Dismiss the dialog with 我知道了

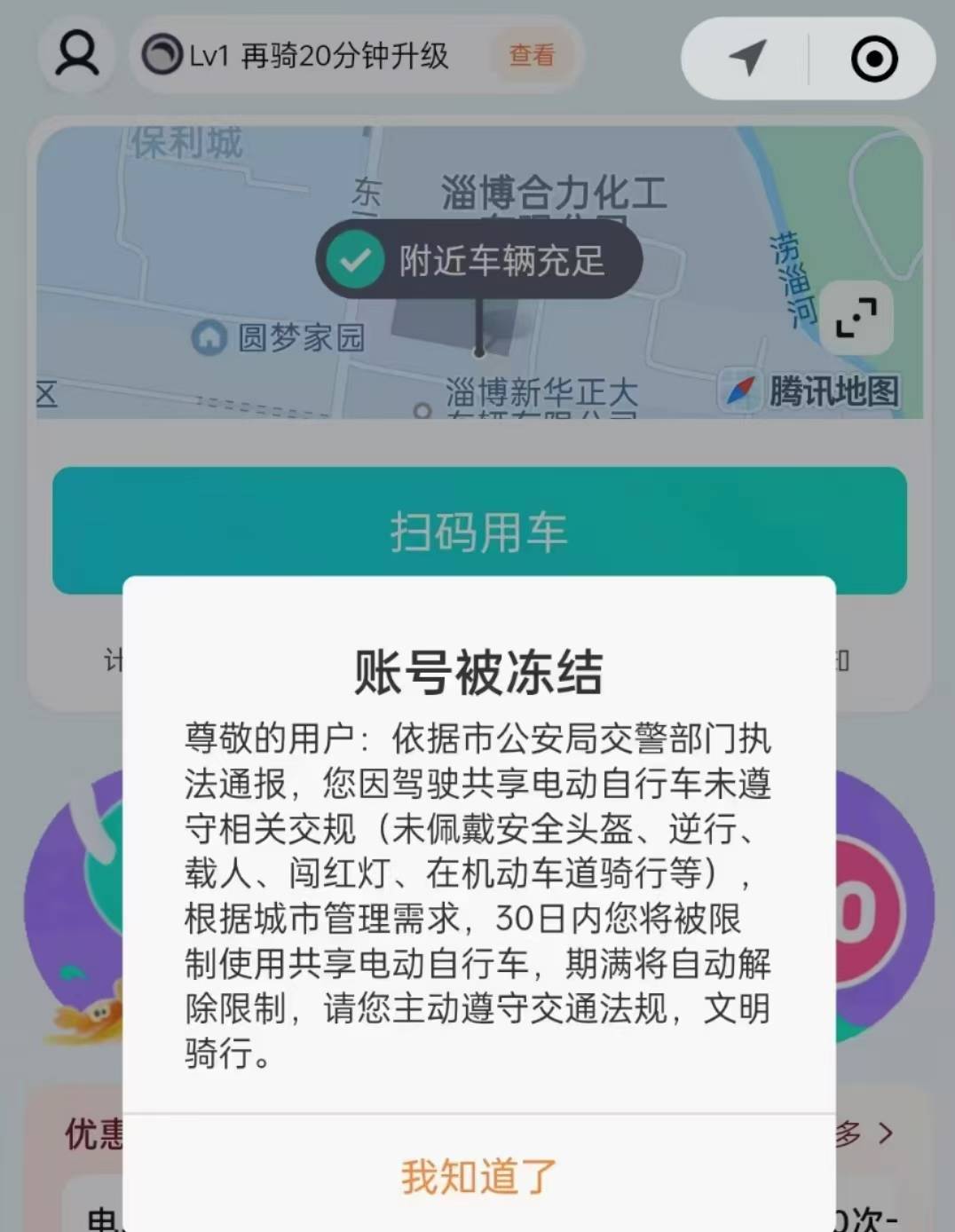point(478,1176)
